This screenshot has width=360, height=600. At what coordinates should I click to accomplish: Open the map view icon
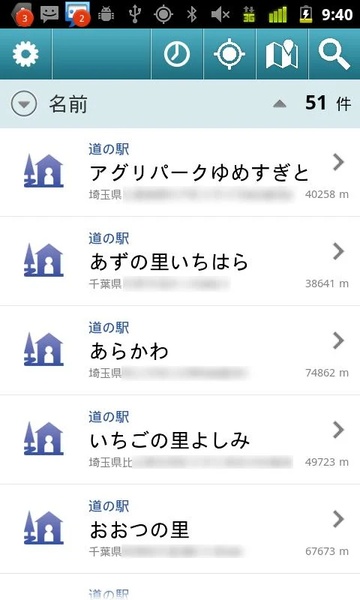point(282,54)
